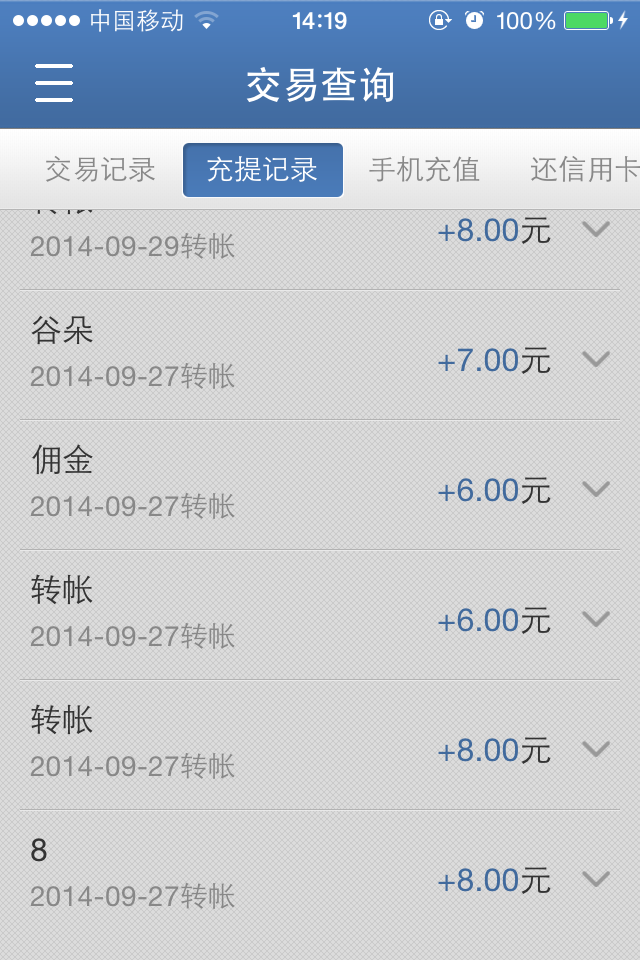Expand the record titled 8
This screenshot has width=640, height=960.
click(596, 879)
